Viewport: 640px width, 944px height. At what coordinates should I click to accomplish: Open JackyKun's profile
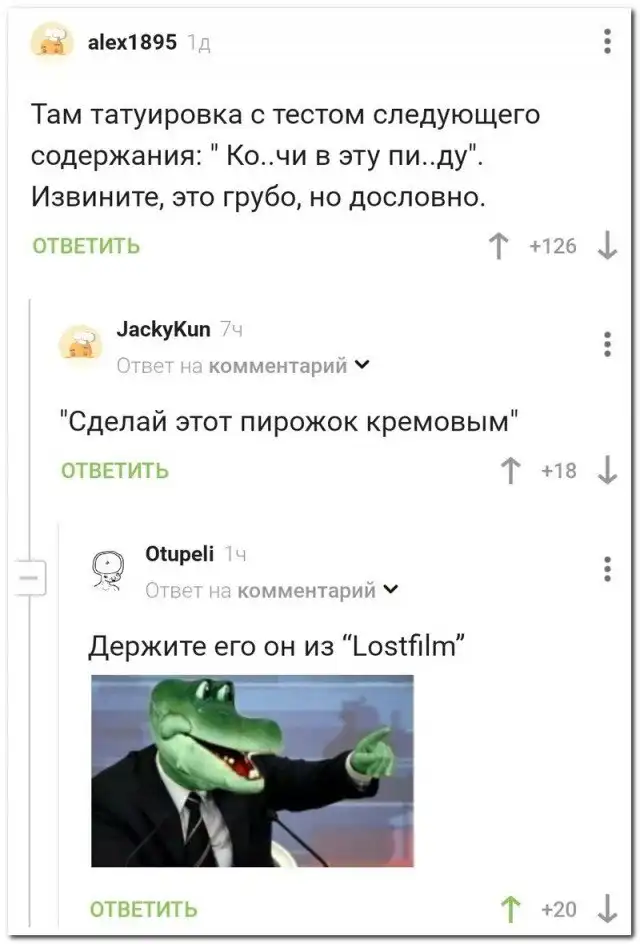pyautogui.click(x=164, y=329)
